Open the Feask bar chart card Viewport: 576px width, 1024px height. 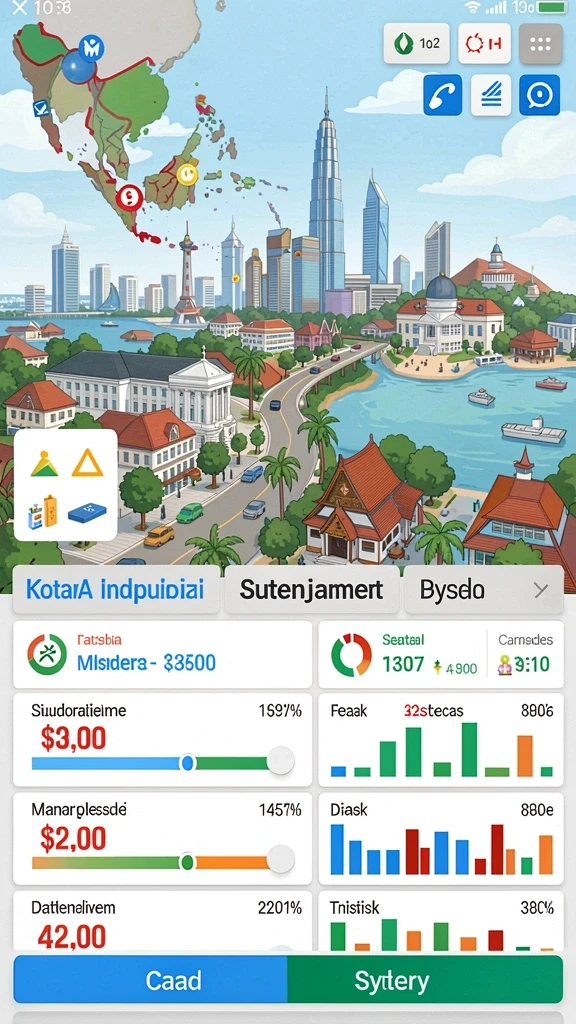(441, 740)
